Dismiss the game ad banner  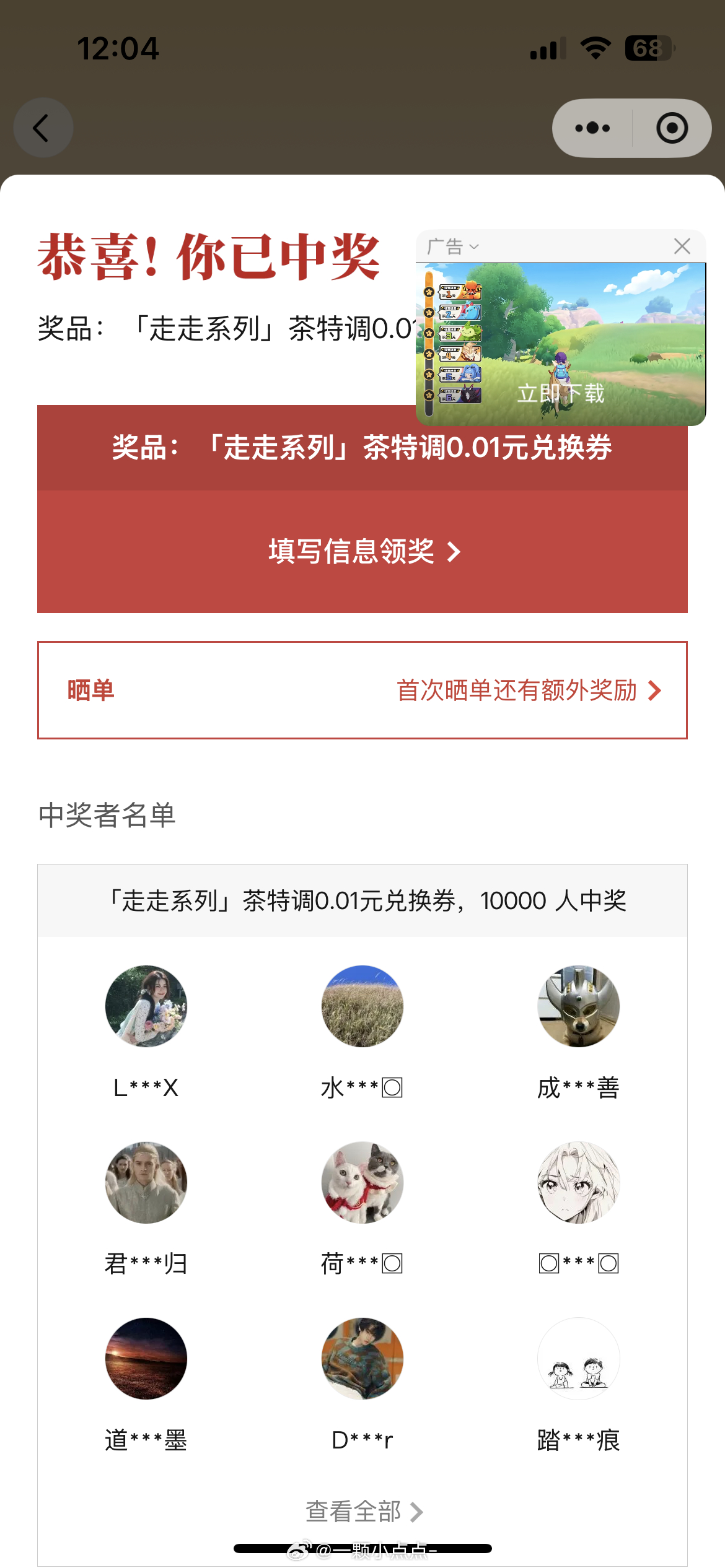[682, 246]
